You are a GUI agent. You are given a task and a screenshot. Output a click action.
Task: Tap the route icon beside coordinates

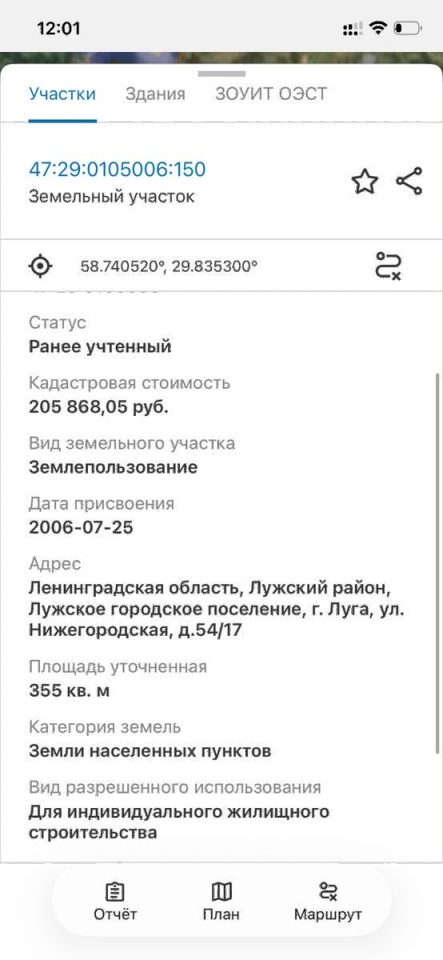(x=388, y=266)
